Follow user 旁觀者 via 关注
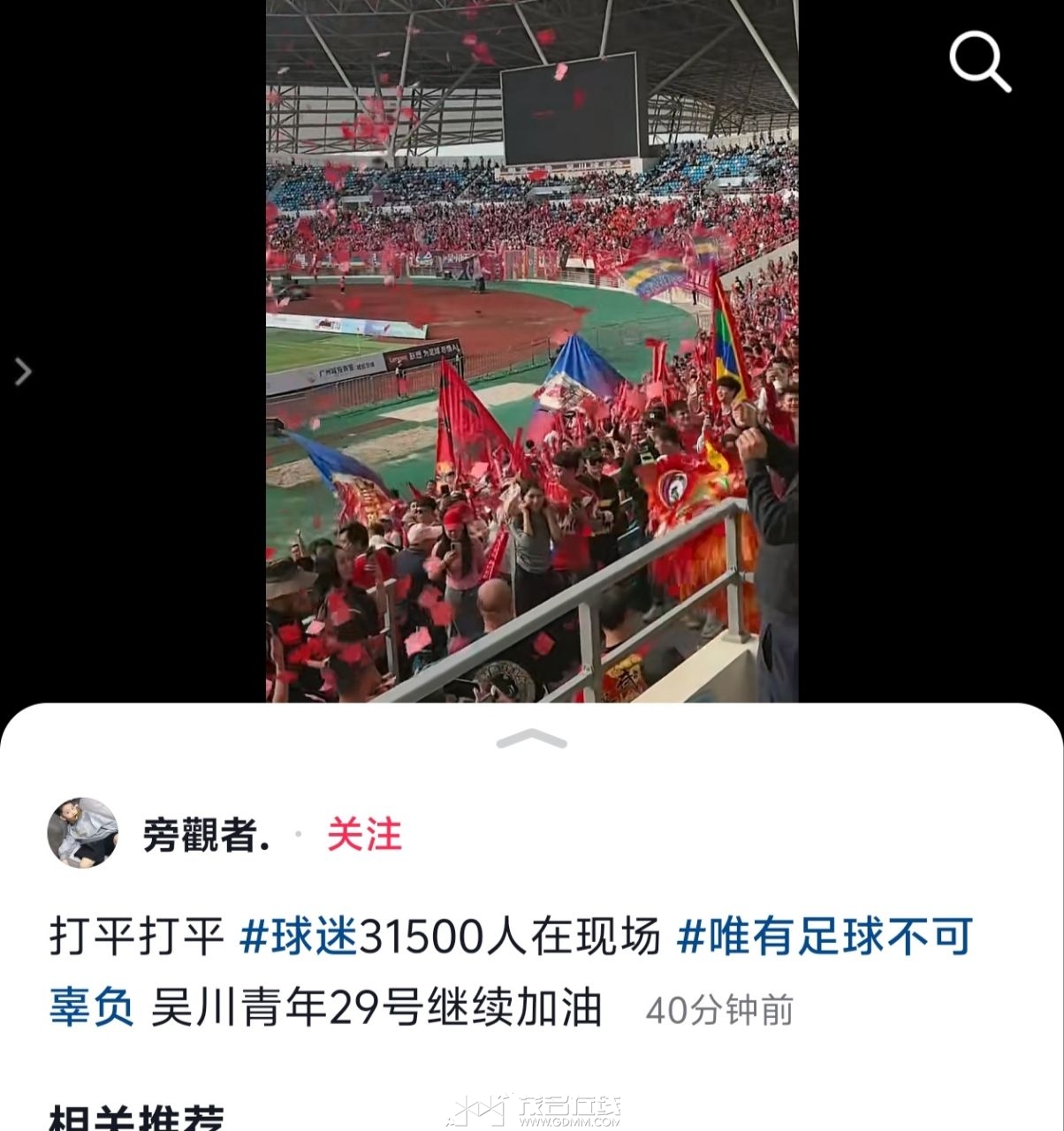The width and height of the screenshot is (1064, 1131). point(364,835)
